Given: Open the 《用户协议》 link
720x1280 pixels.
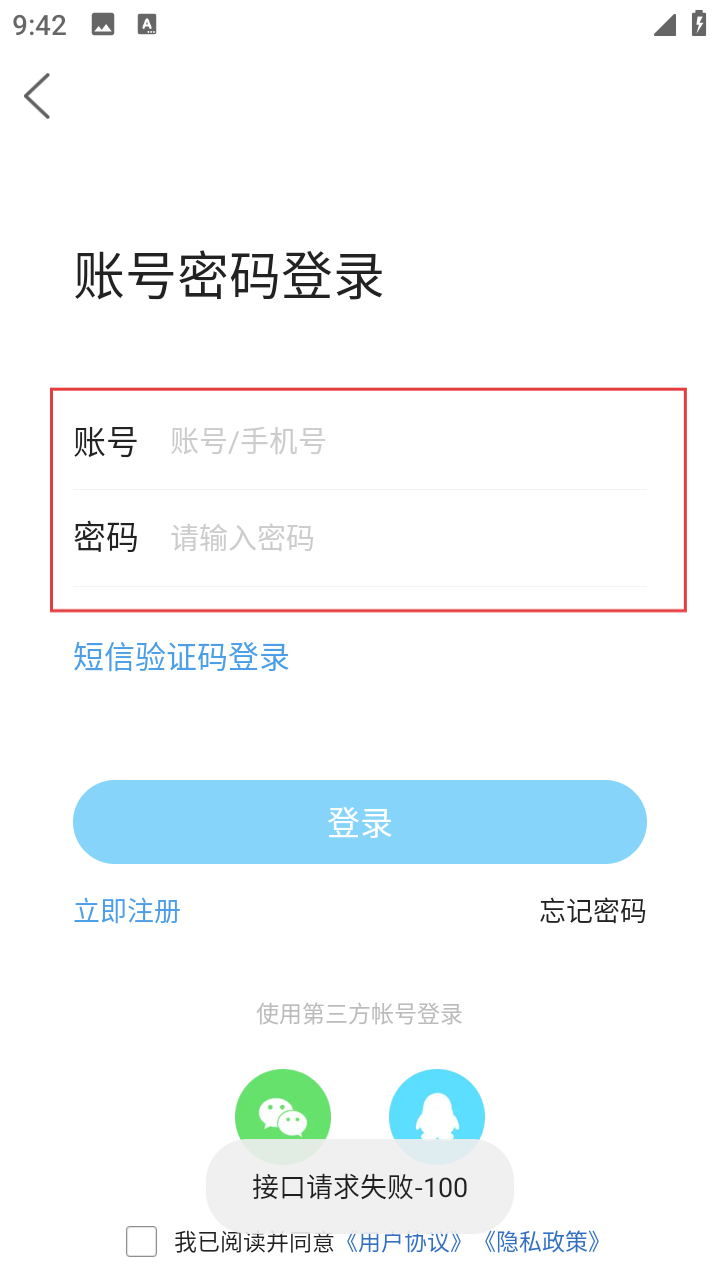Looking at the screenshot, I should (x=404, y=1242).
